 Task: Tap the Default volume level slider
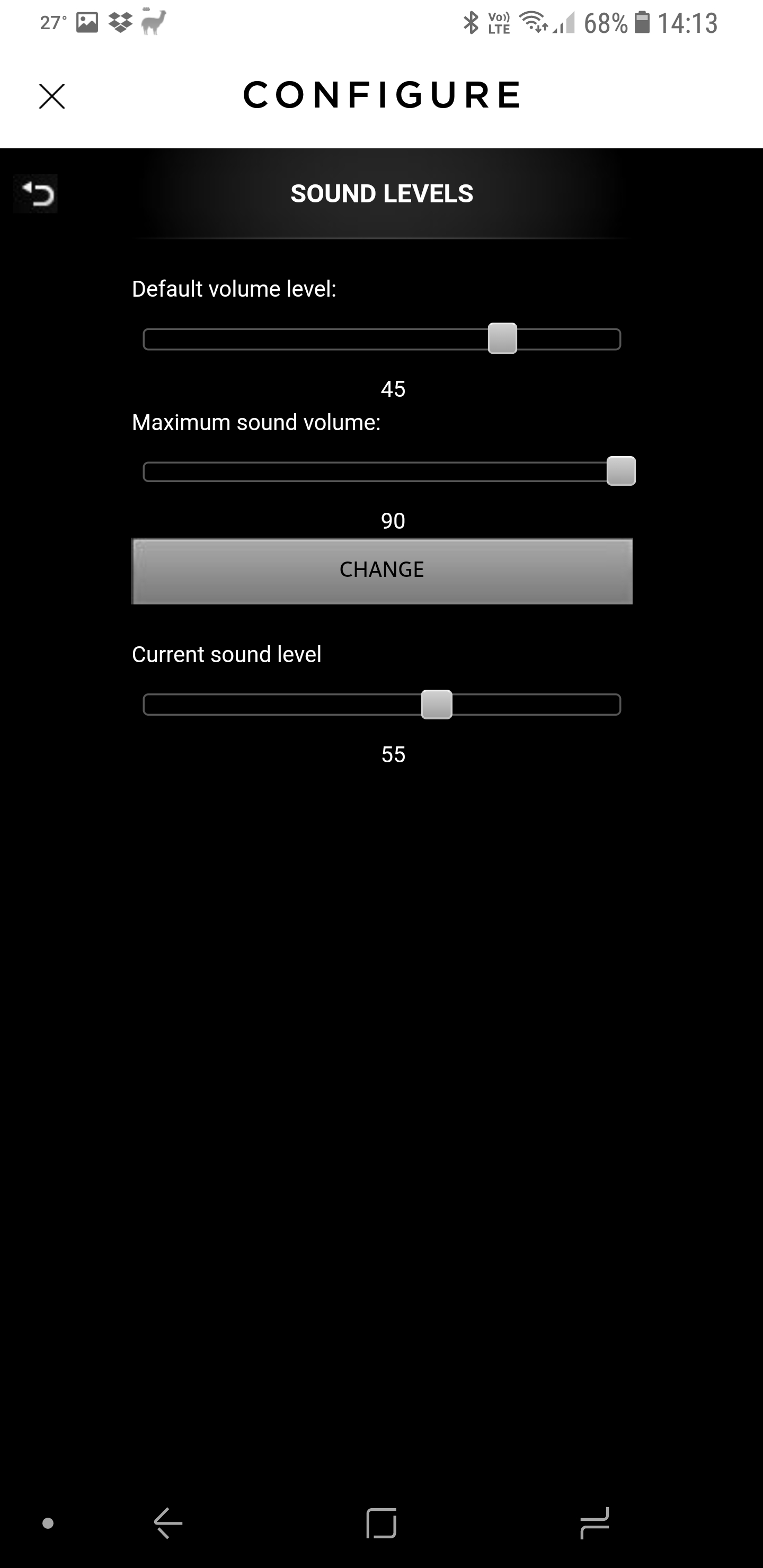coord(382,339)
